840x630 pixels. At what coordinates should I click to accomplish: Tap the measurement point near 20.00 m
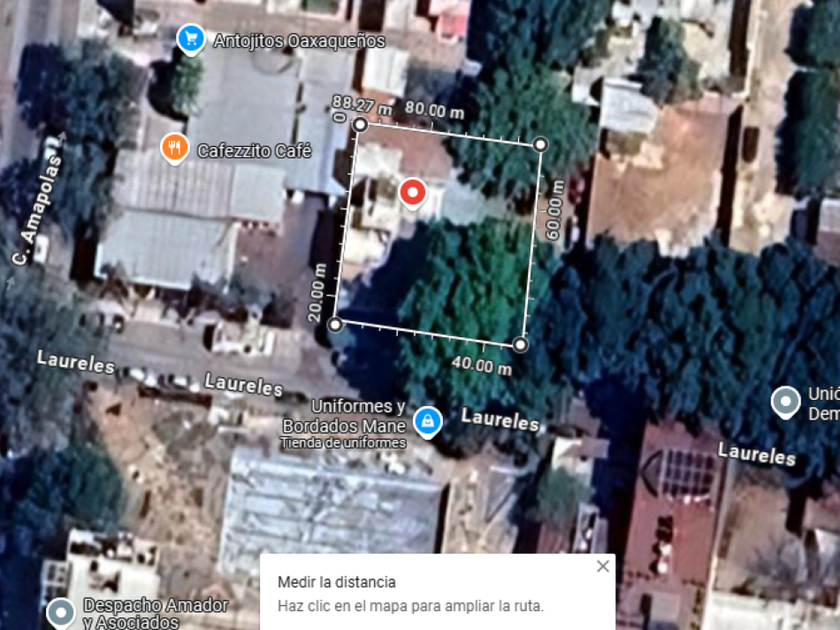click(x=335, y=324)
